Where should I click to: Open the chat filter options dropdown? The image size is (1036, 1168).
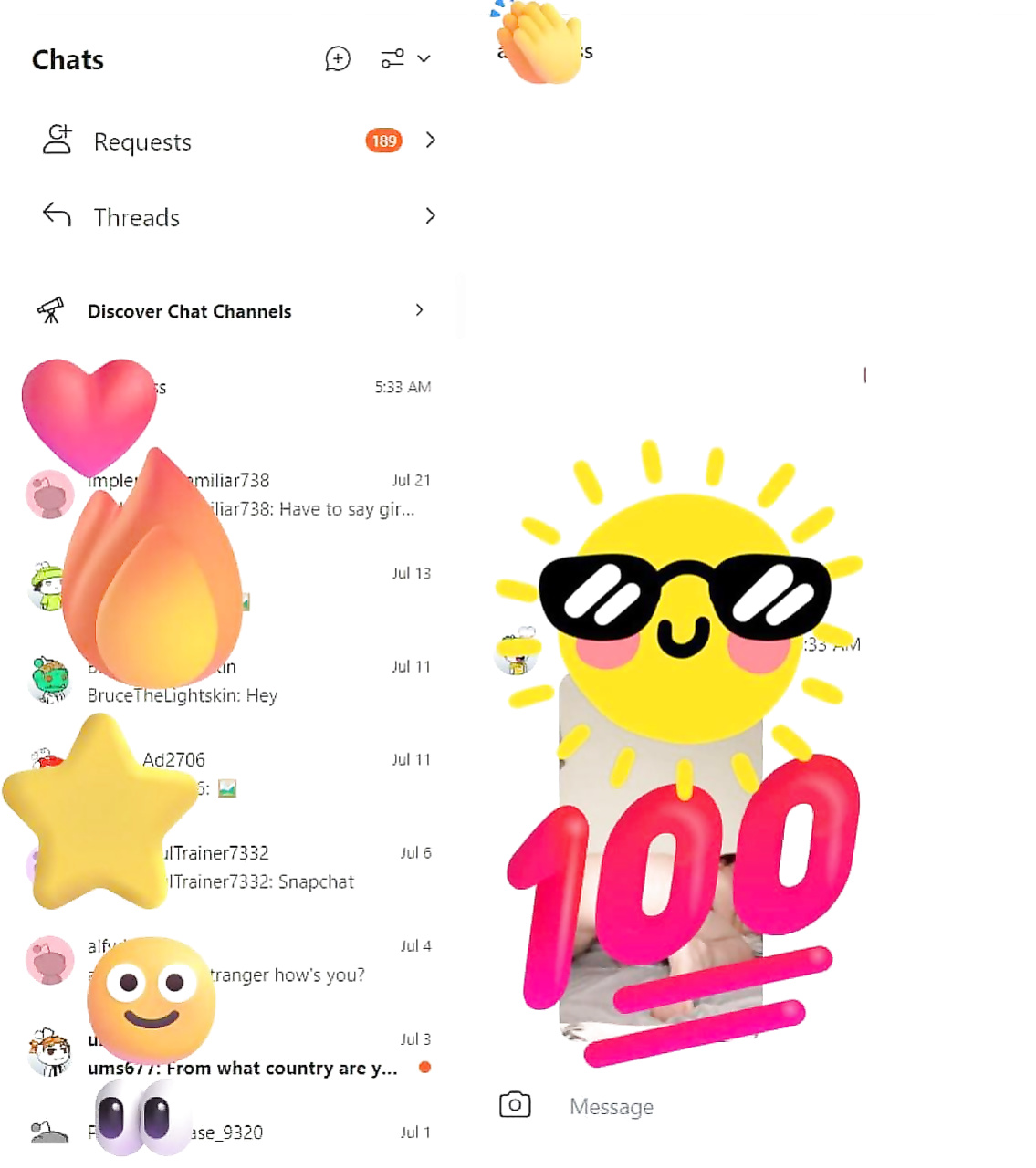coord(404,59)
